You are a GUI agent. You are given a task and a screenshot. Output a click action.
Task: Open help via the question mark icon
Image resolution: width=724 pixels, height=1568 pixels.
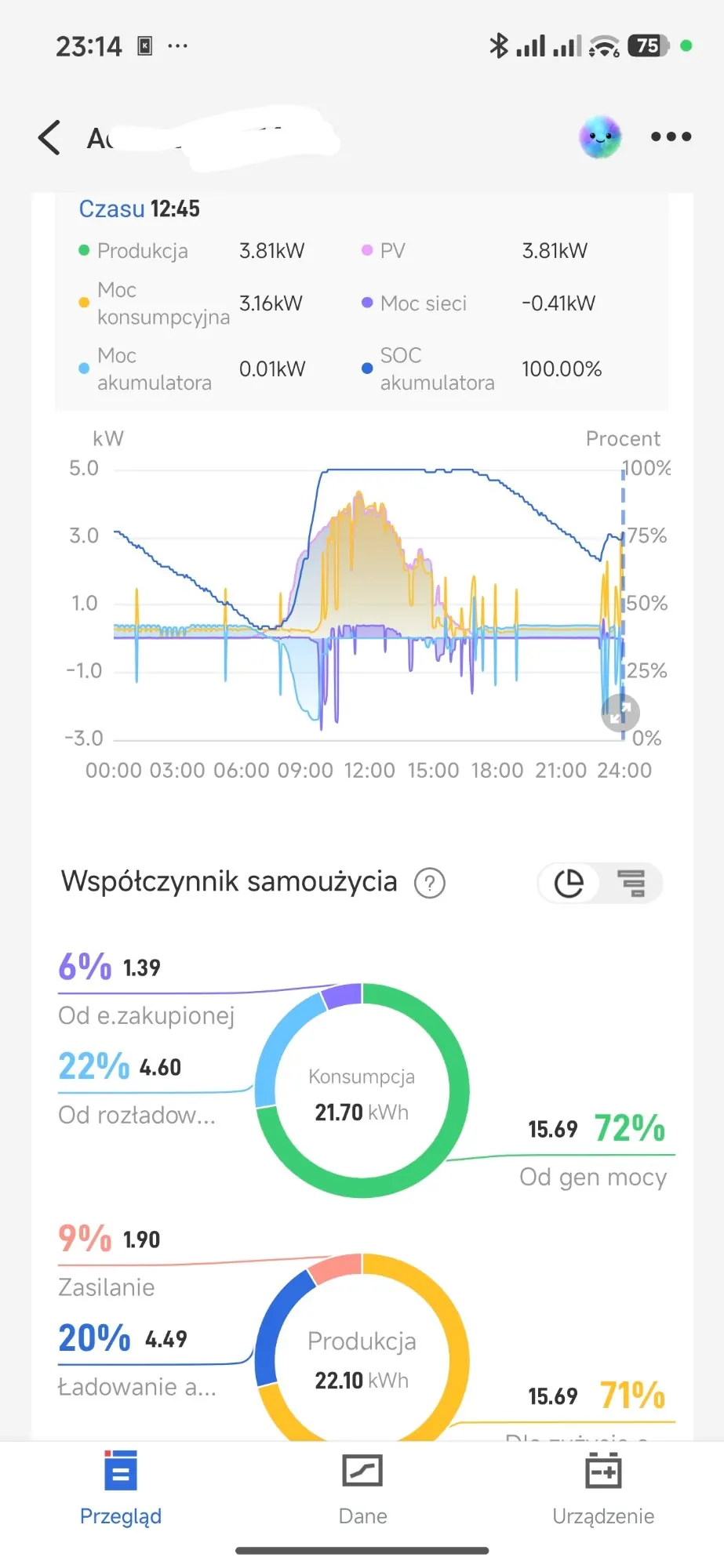(x=429, y=883)
